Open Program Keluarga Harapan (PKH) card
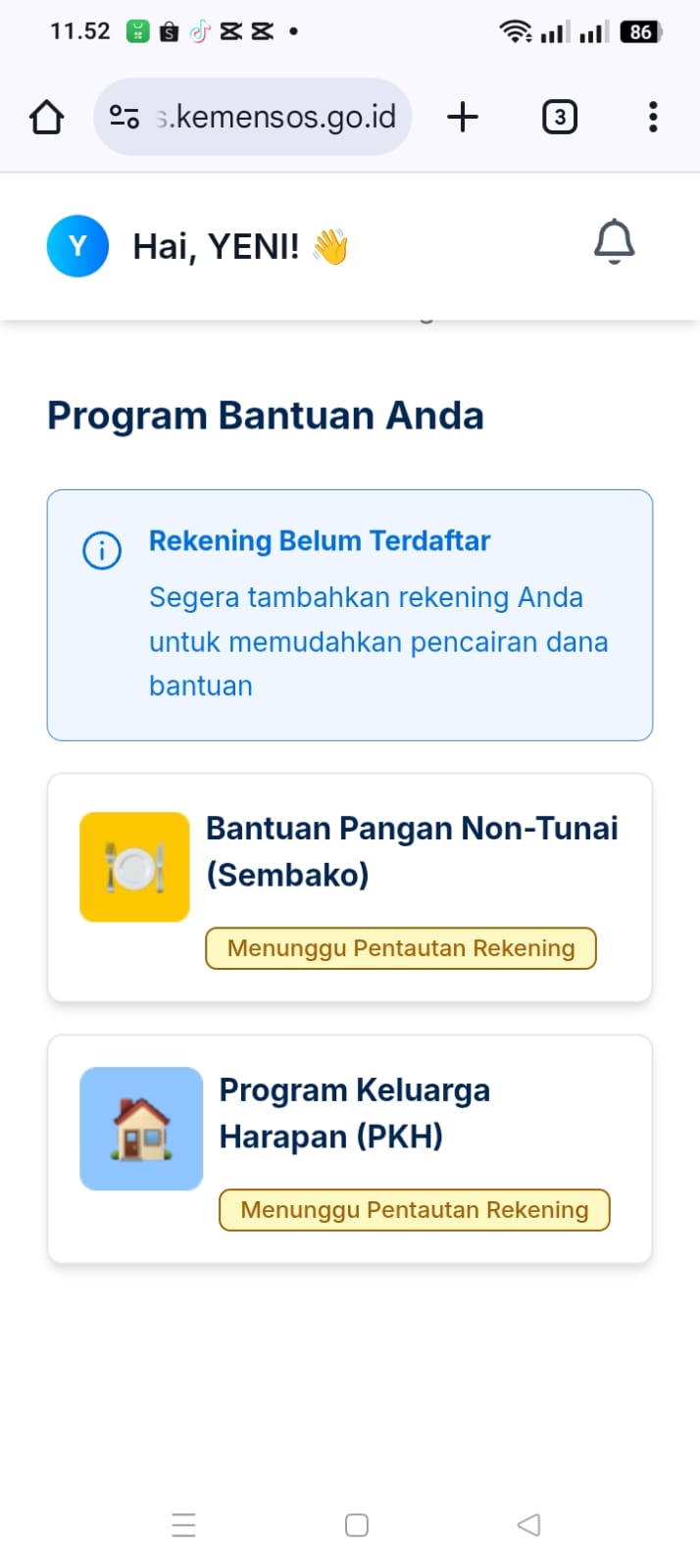 pos(350,1148)
